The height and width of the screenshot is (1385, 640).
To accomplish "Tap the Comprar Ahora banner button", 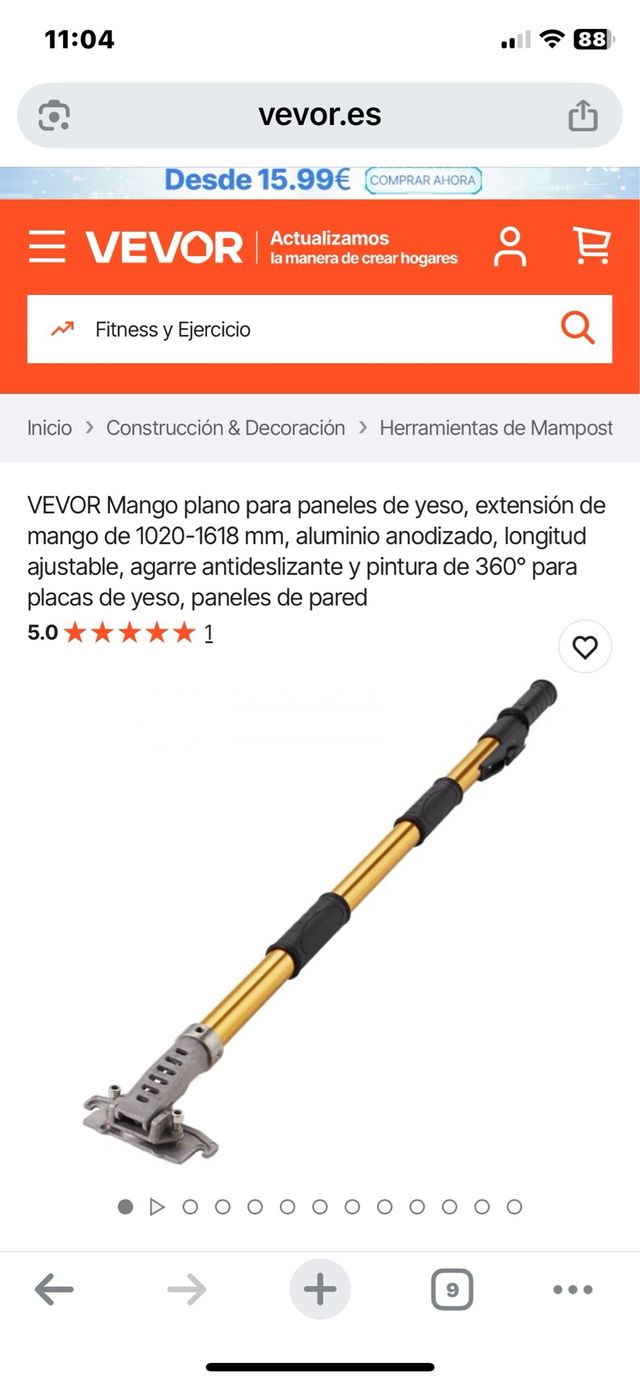I will [x=423, y=181].
